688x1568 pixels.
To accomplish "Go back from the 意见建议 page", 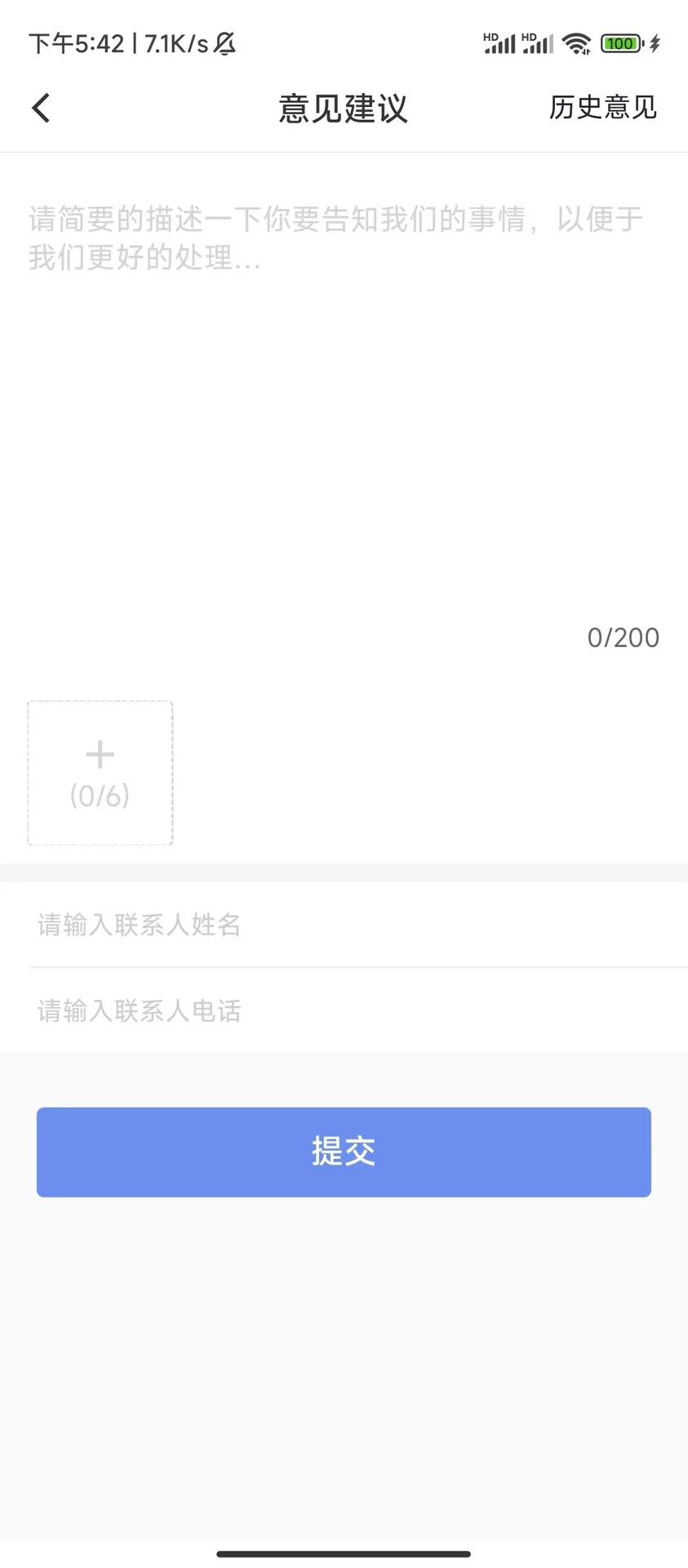I will pyautogui.click(x=41, y=108).
